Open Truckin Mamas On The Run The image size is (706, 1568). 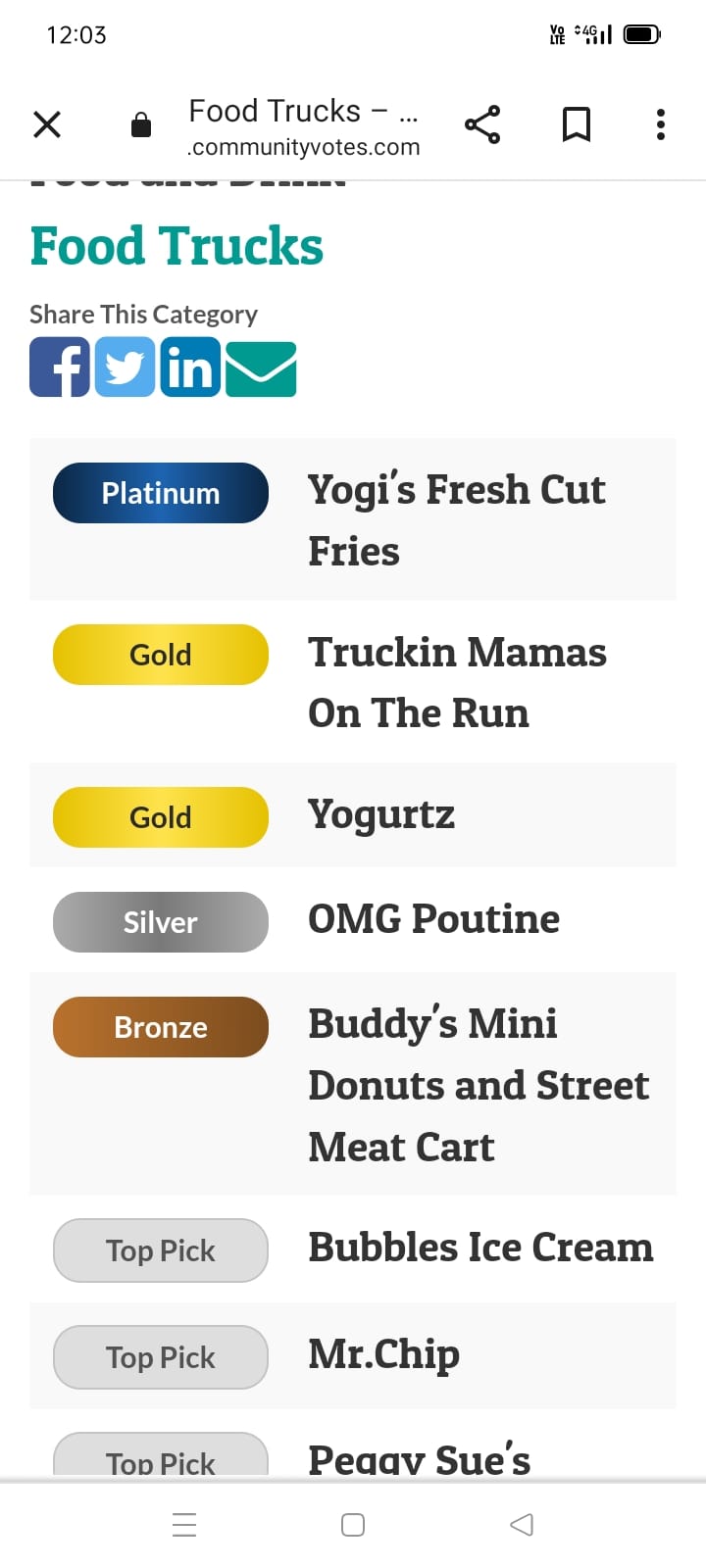tap(457, 682)
